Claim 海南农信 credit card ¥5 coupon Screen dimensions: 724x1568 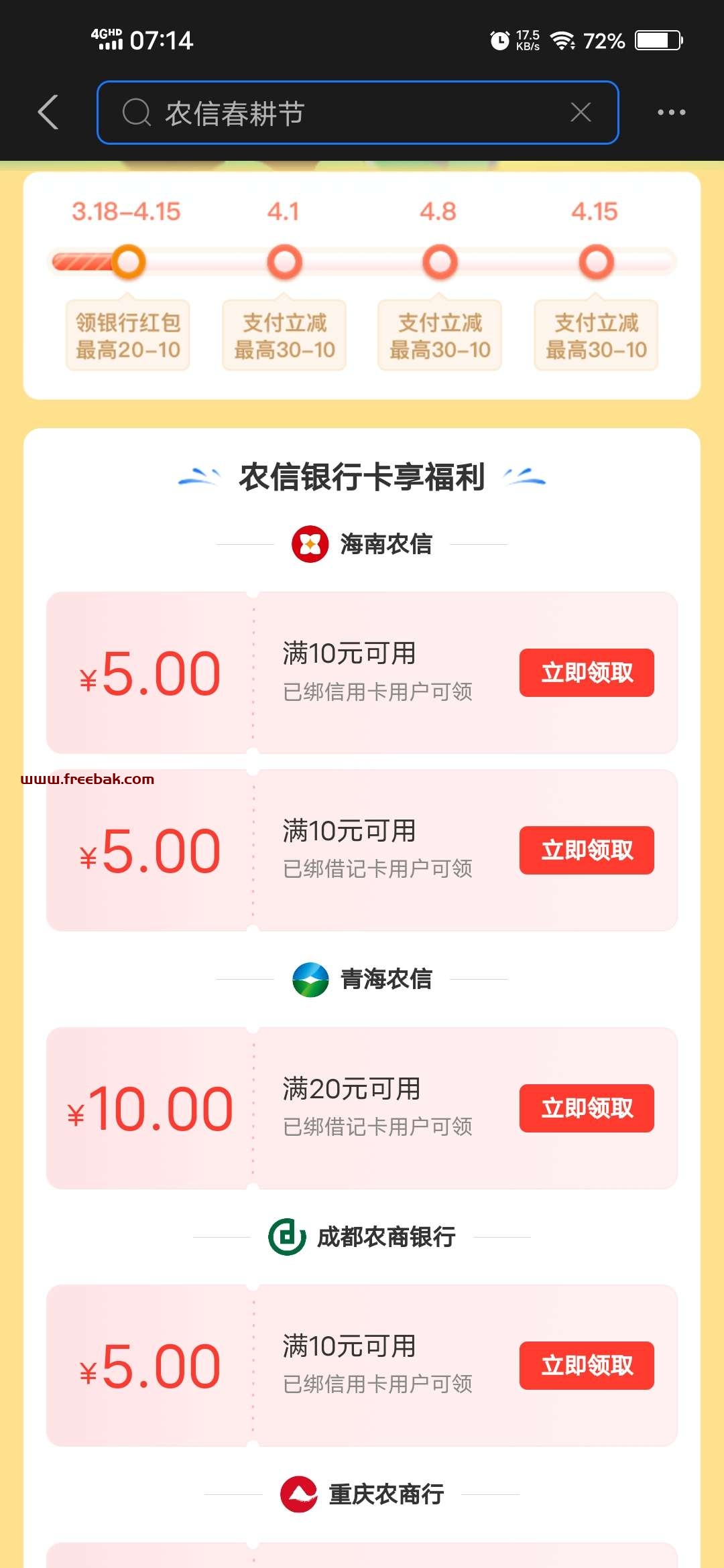(587, 673)
